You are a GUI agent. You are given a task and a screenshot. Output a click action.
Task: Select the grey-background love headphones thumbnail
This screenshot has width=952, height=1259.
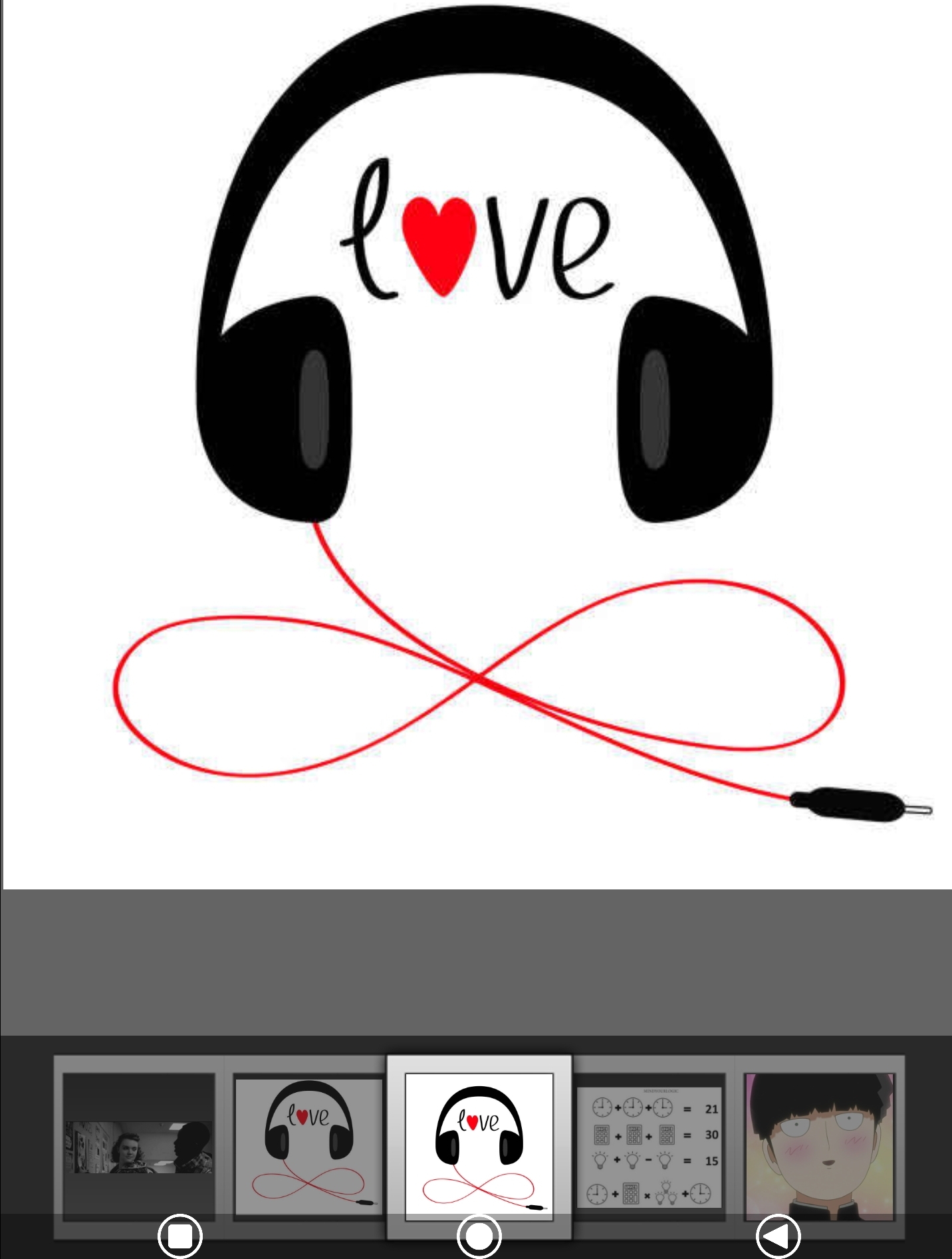pyautogui.click(x=308, y=1144)
